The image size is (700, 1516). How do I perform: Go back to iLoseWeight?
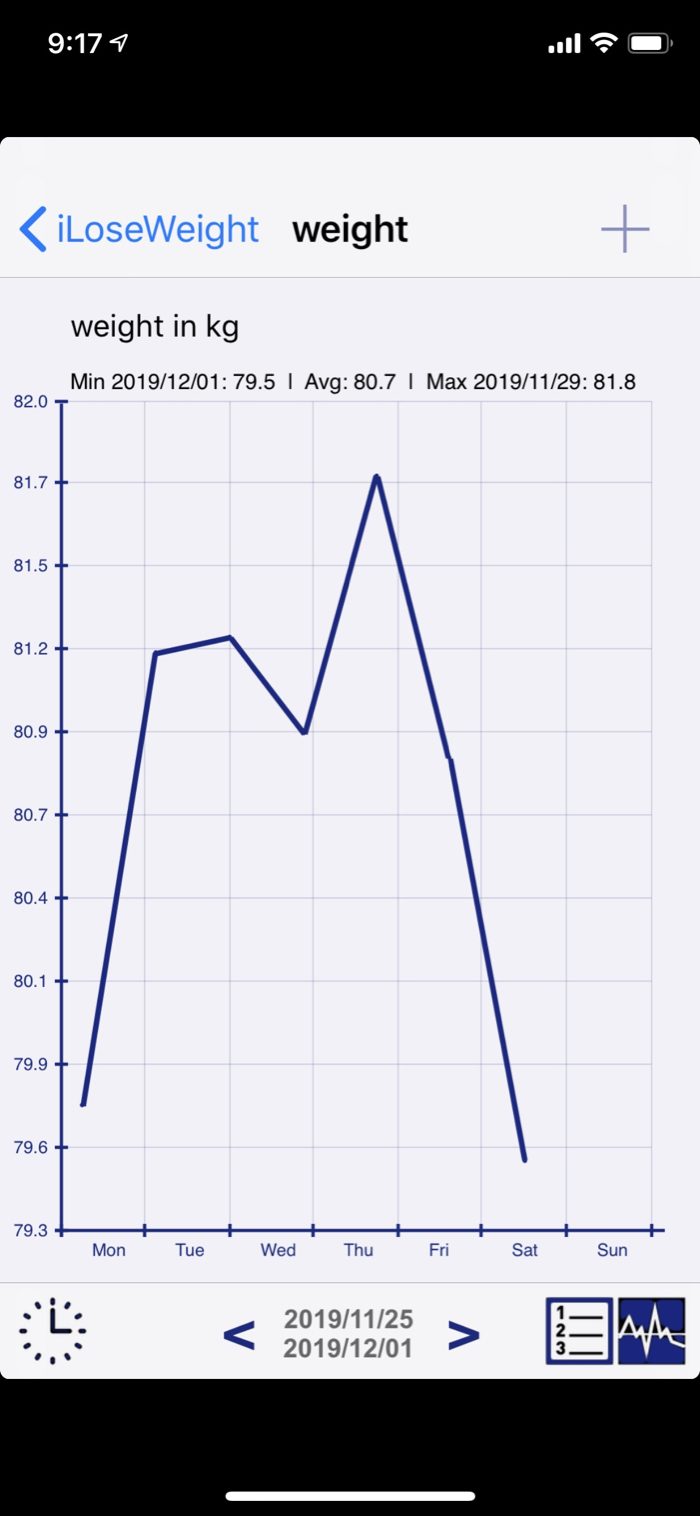point(139,229)
